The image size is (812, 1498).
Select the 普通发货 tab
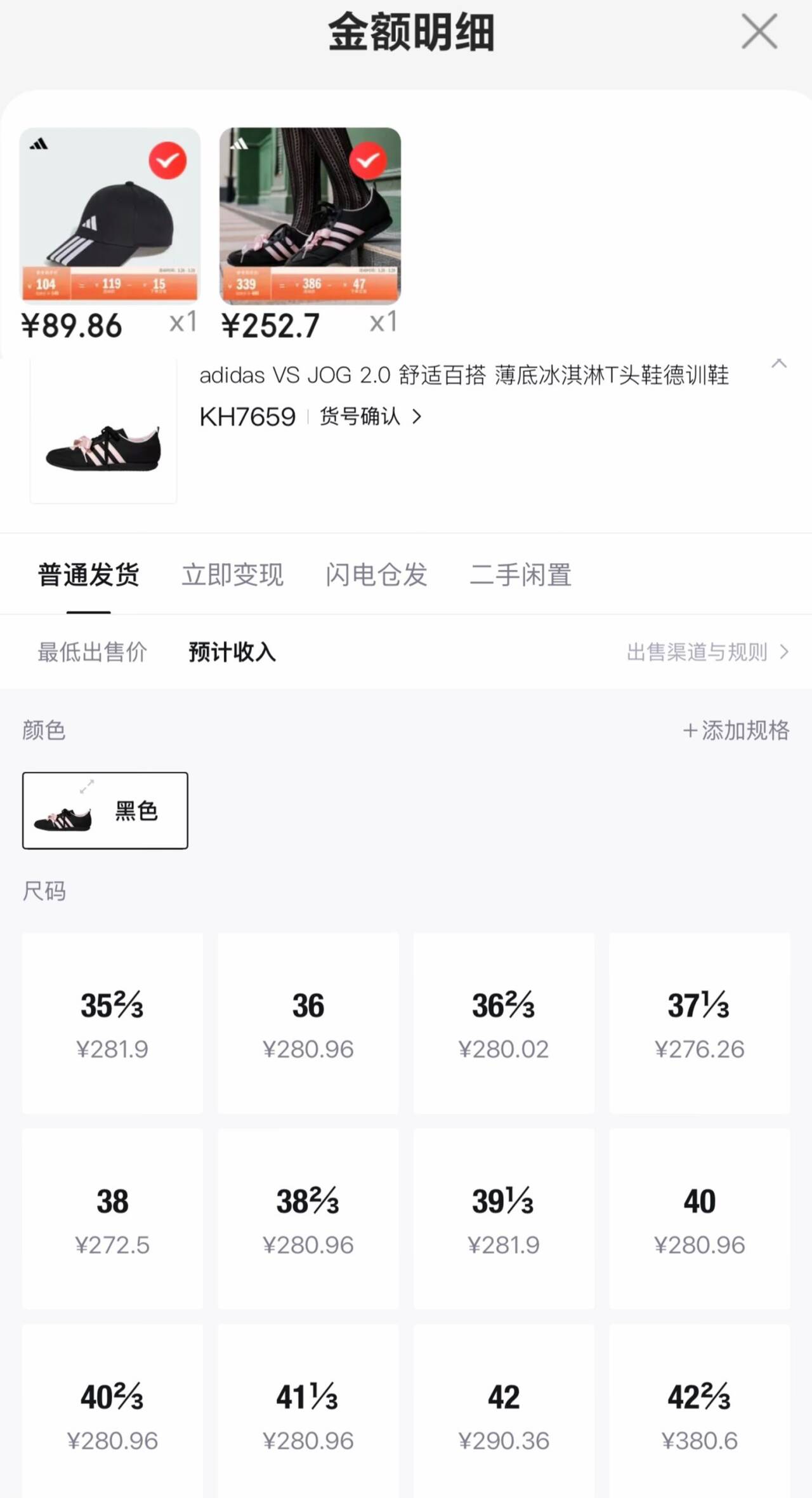[89, 575]
